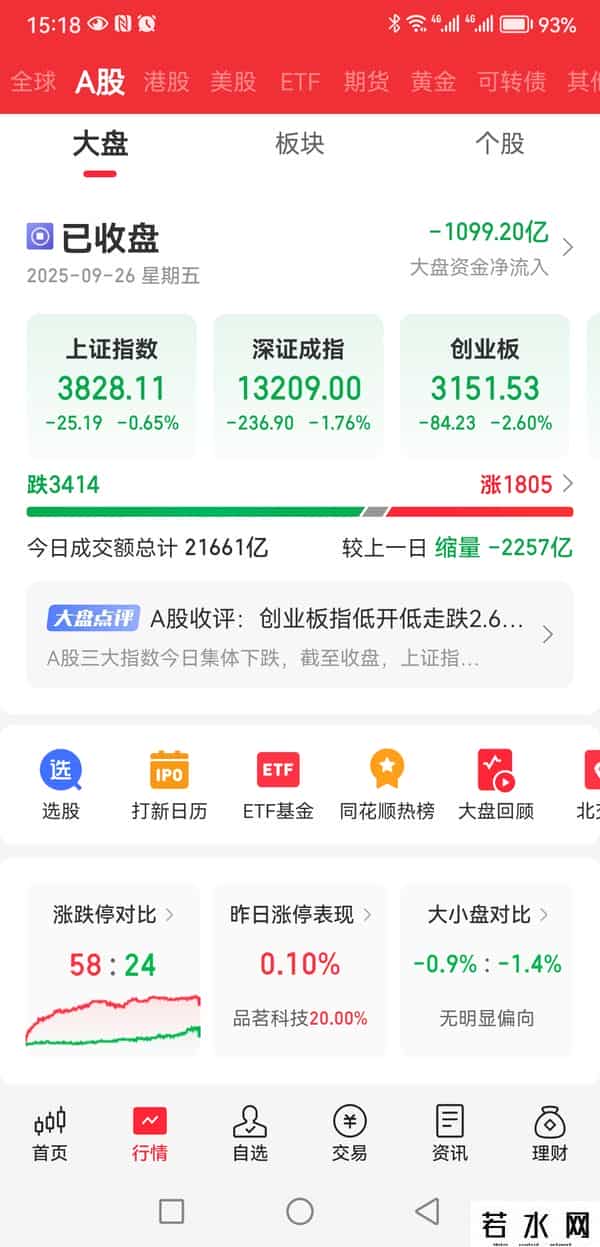View the 深证成指 index card
This screenshot has height=1247, width=600.
coord(298,386)
